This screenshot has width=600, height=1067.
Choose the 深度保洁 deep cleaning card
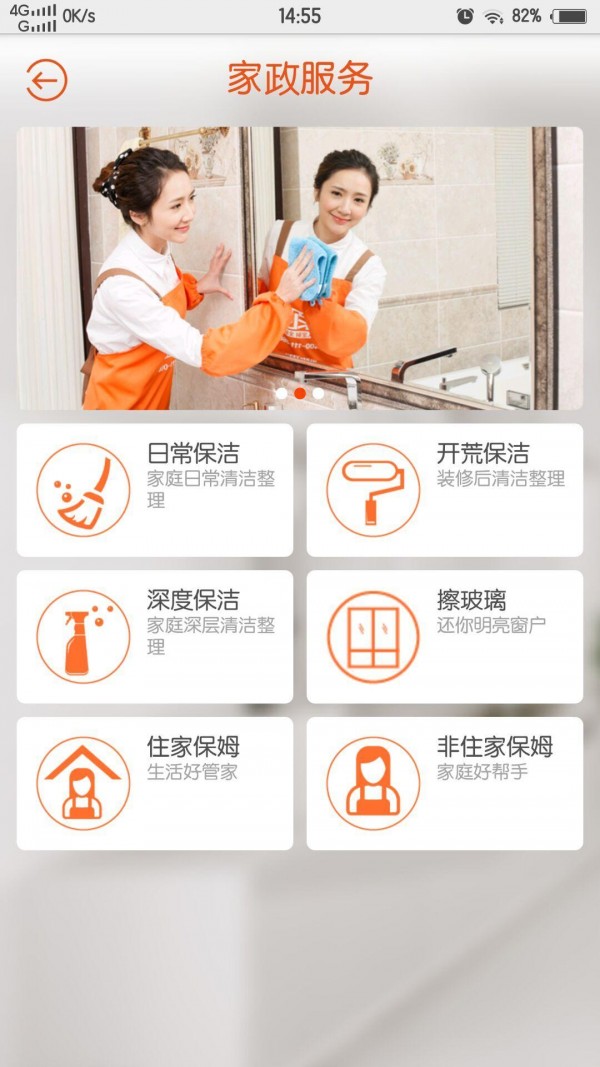click(x=155, y=637)
